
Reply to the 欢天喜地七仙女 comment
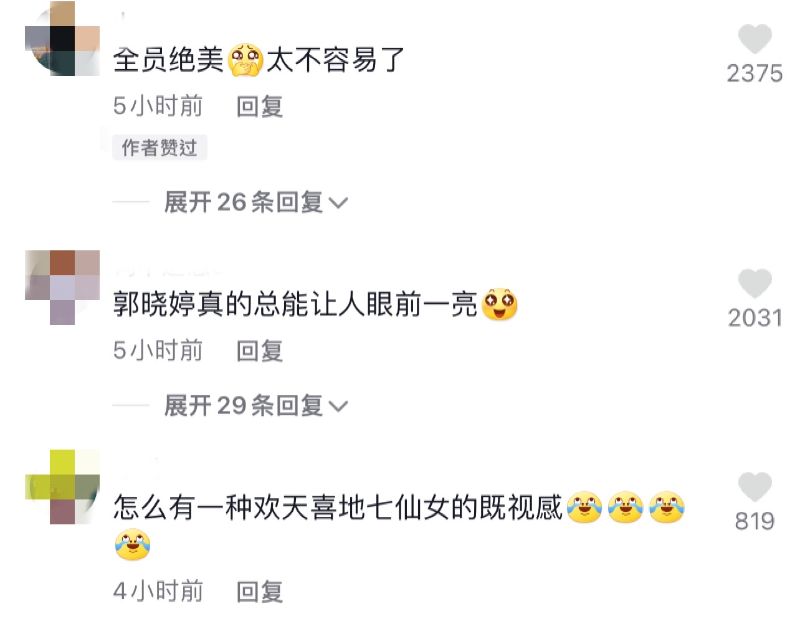pyautogui.click(x=260, y=591)
